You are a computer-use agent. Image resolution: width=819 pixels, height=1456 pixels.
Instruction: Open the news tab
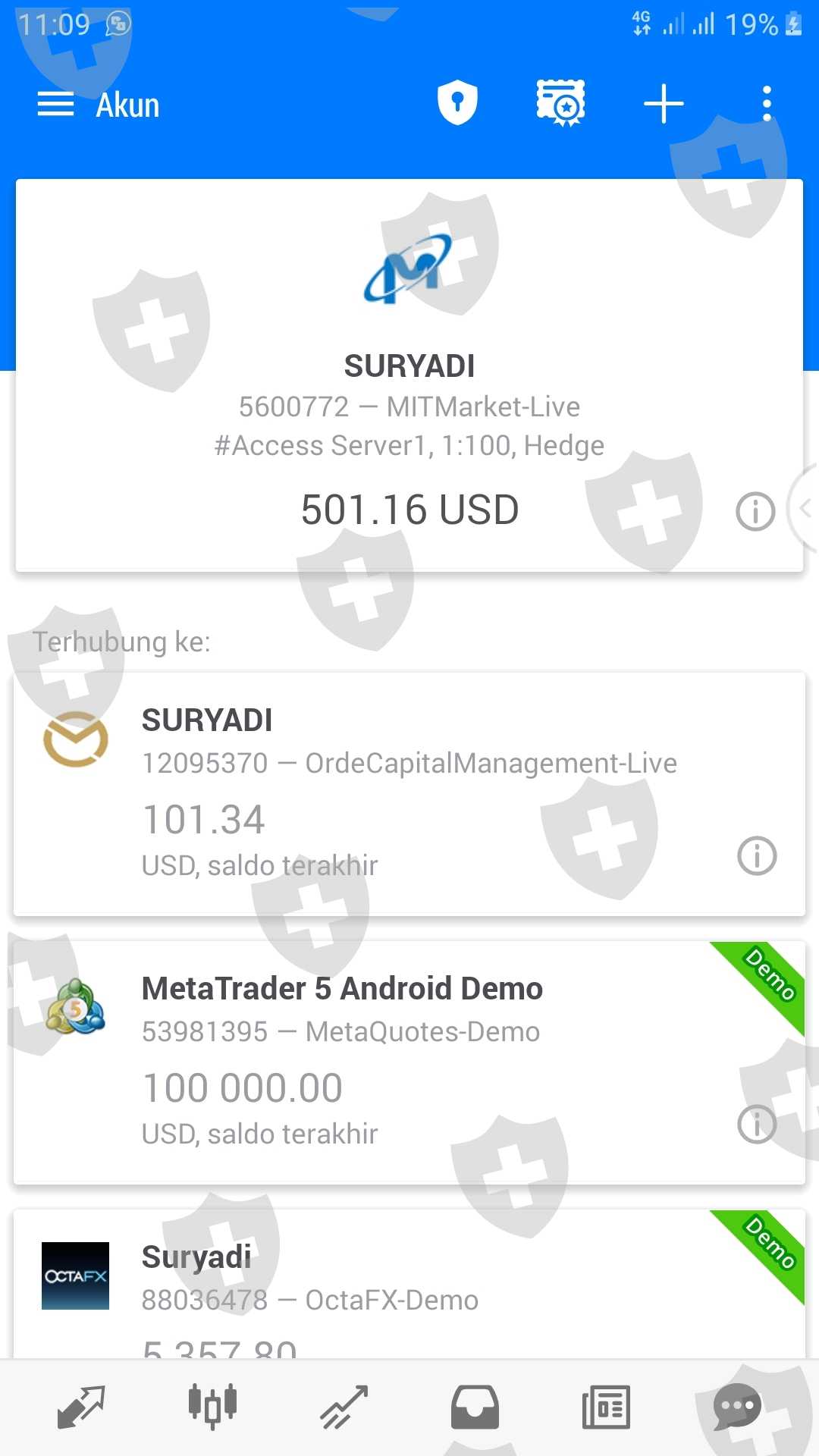pyautogui.click(x=606, y=1407)
